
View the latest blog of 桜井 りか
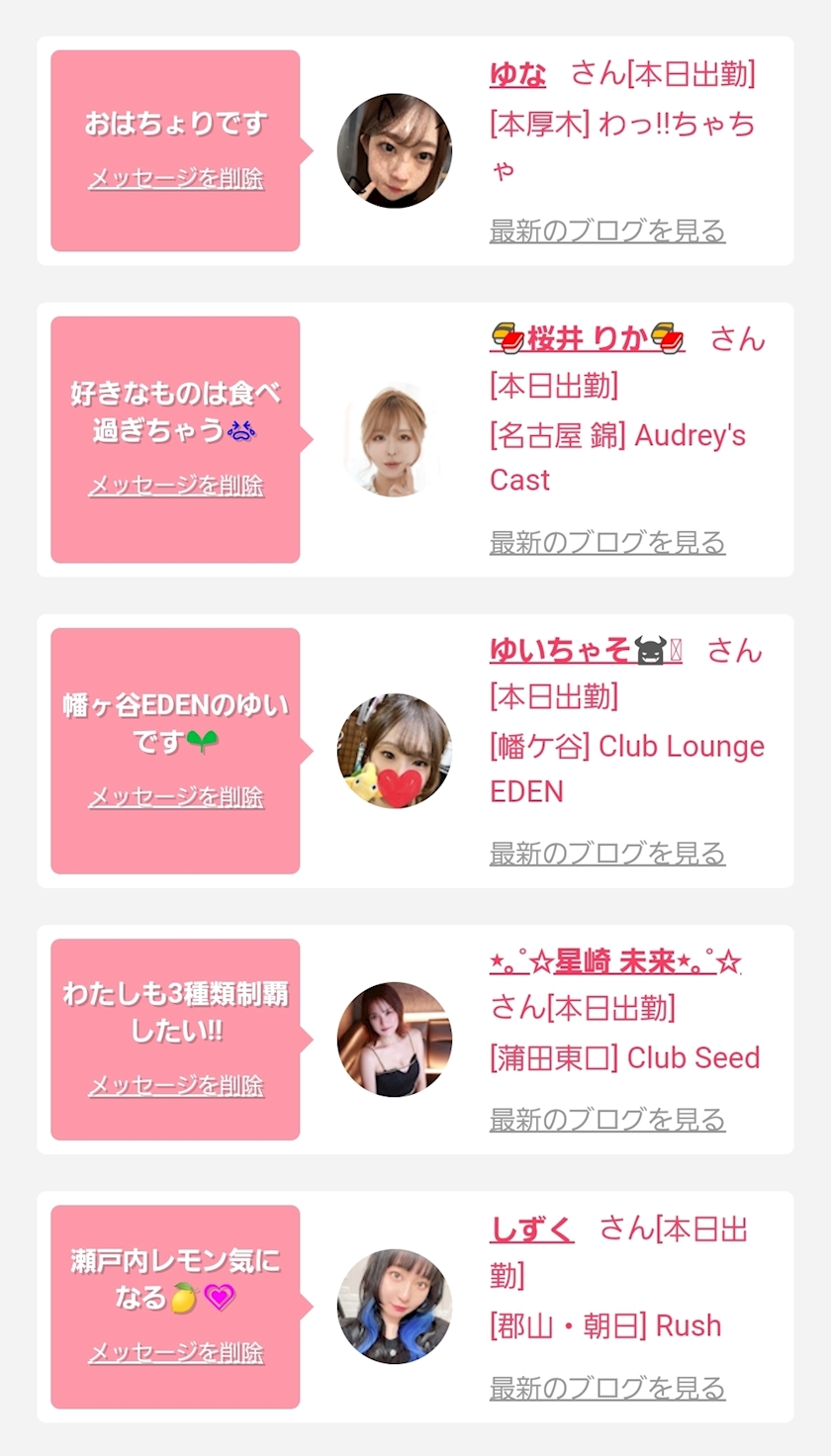coord(607,543)
